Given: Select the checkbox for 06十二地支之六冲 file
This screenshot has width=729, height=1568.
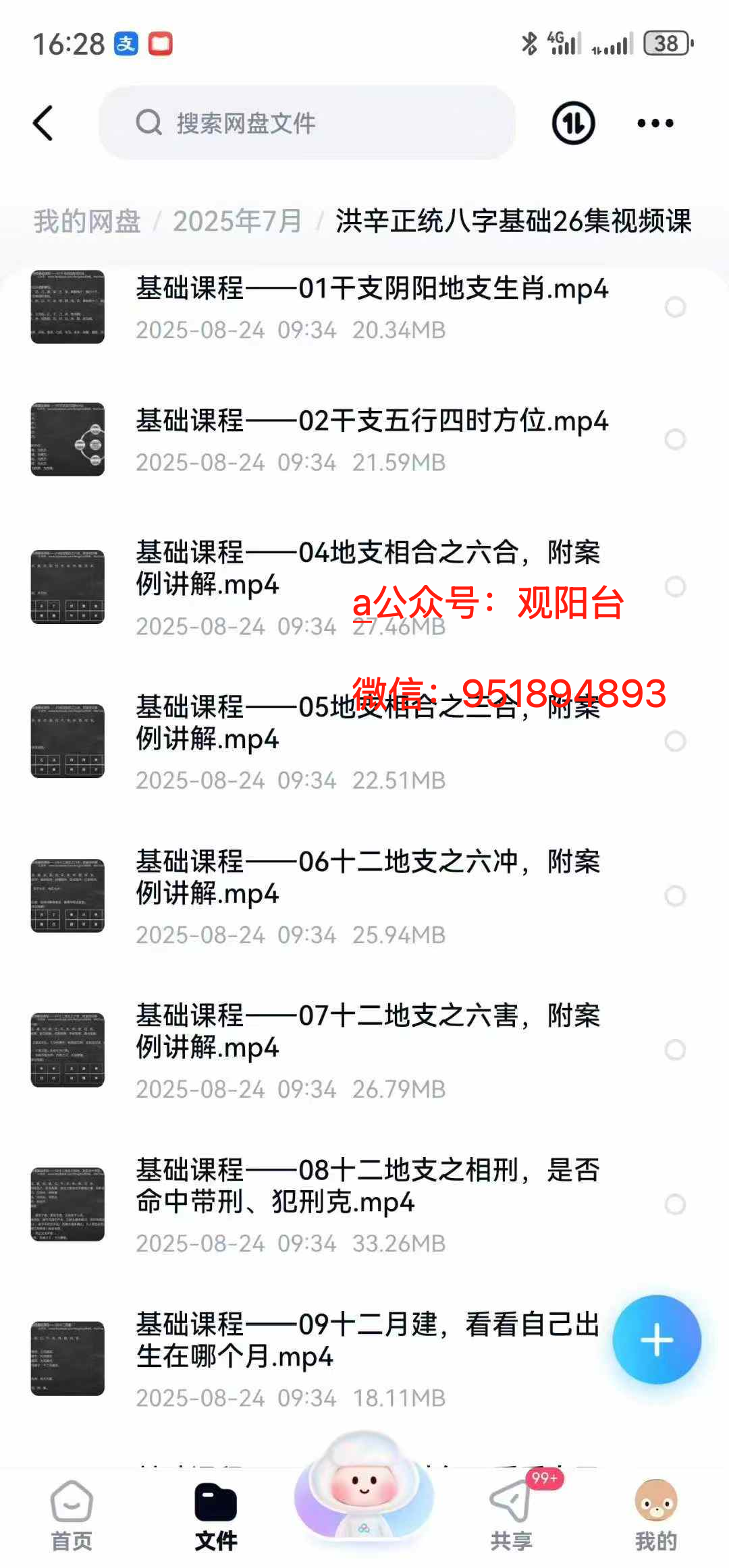Looking at the screenshot, I should click(675, 896).
